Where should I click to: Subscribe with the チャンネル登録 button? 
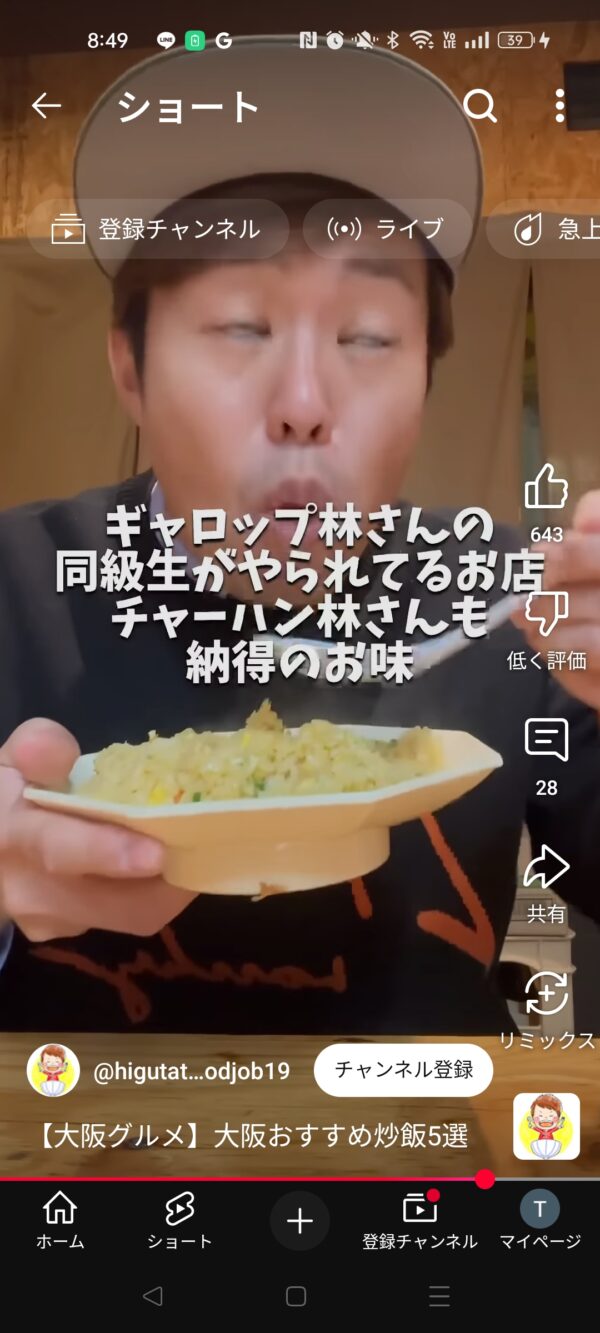[x=404, y=1071]
